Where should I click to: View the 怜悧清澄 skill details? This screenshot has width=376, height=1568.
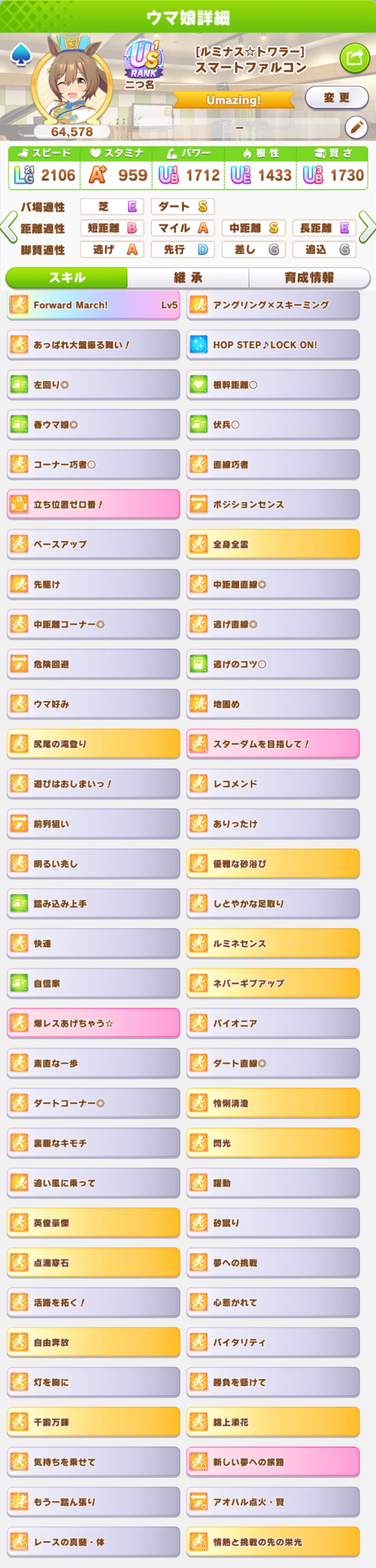(x=273, y=1103)
